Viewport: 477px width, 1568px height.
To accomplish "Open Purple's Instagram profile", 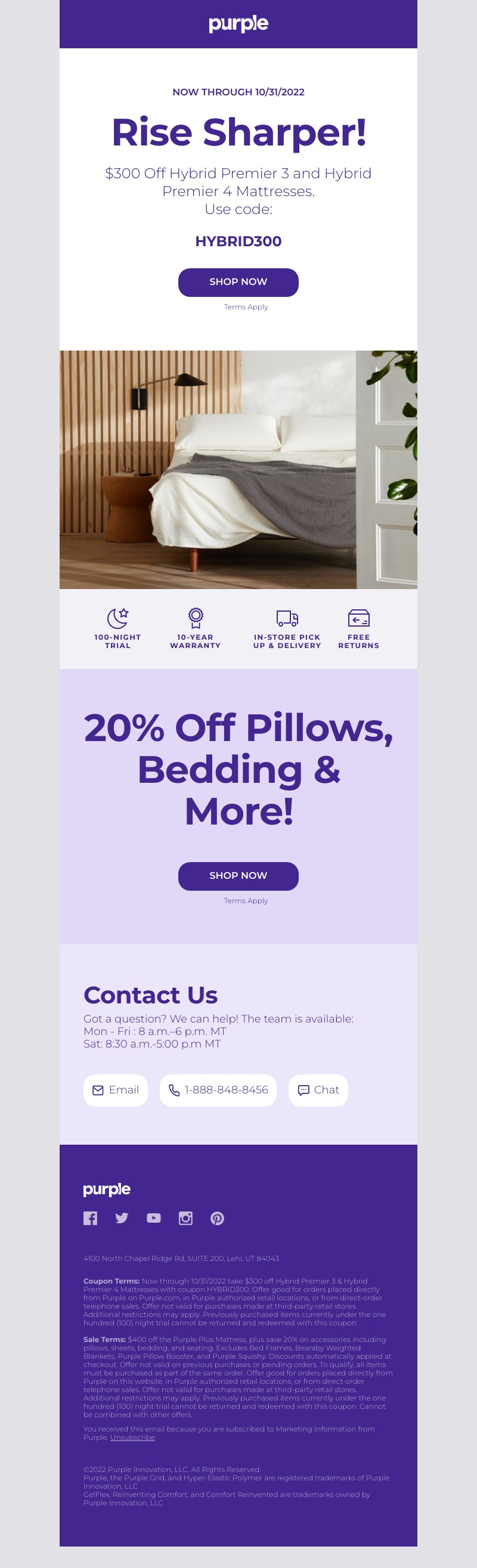I will click(185, 1218).
